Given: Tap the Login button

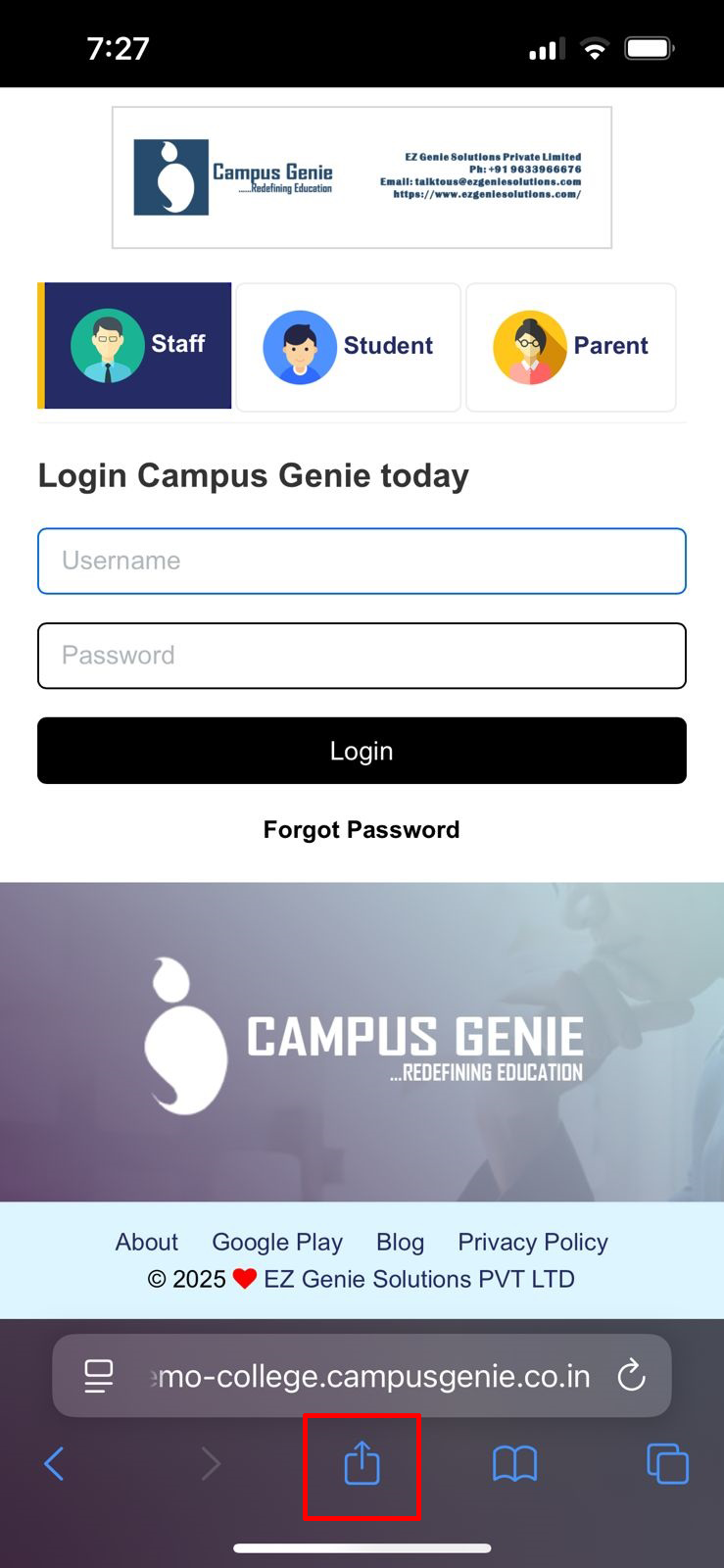Looking at the screenshot, I should click(x=362, y=751).
